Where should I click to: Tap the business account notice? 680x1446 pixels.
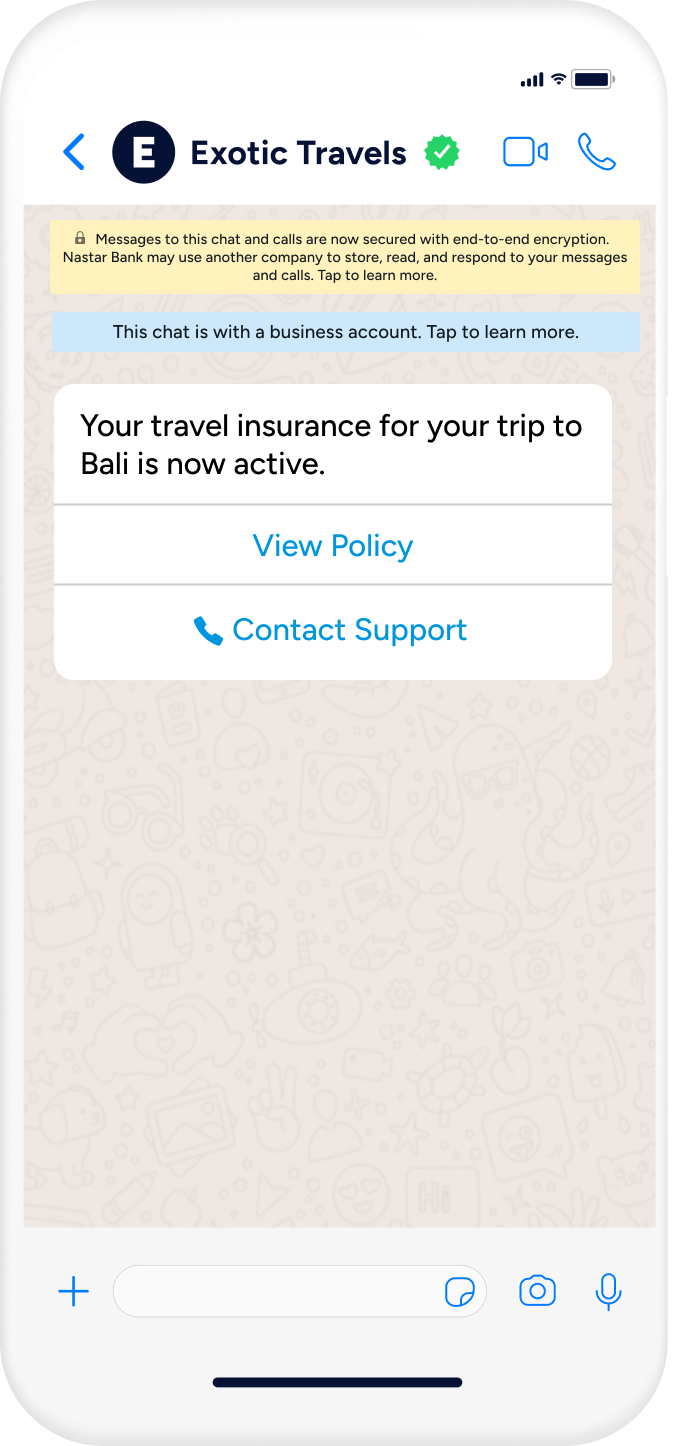(x=345, y=332)
